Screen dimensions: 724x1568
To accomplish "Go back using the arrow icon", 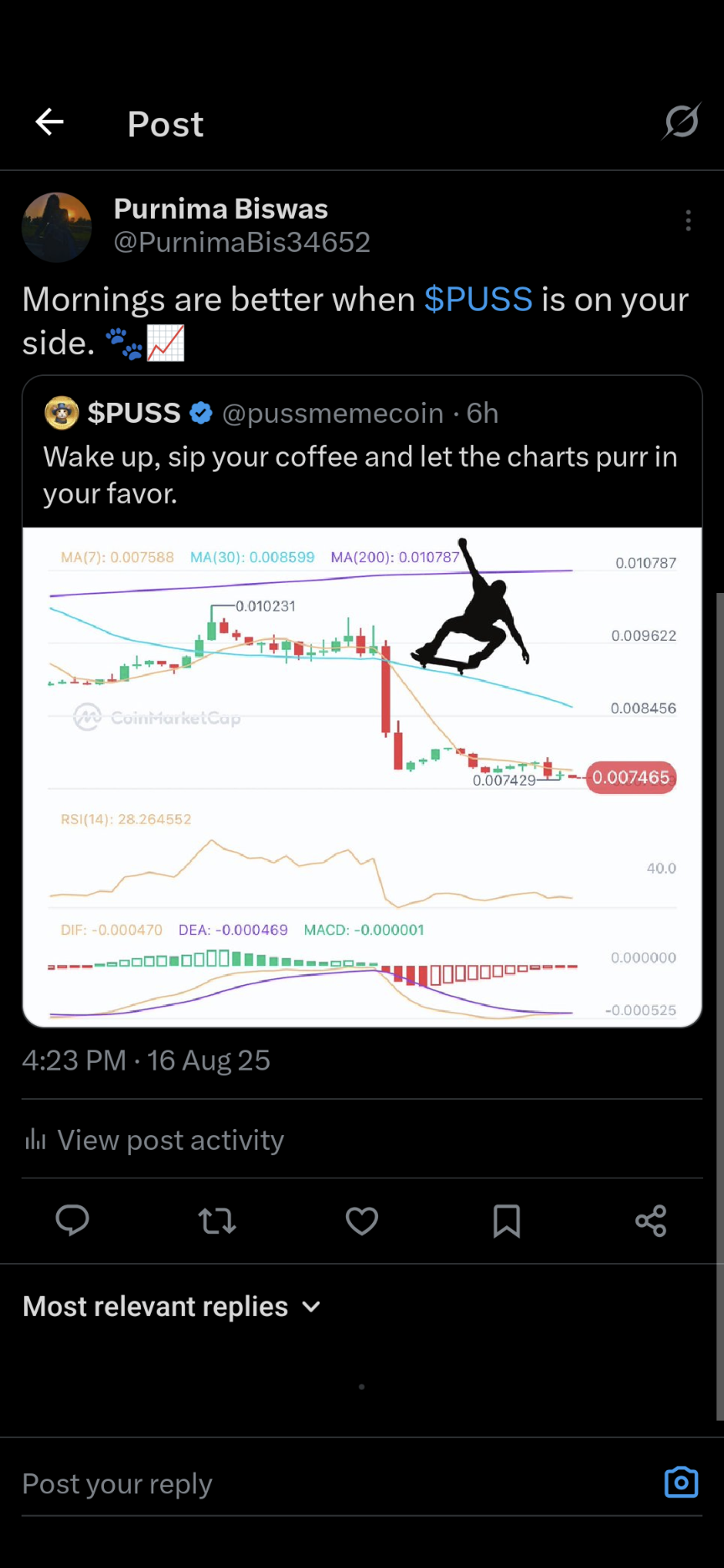I will pos(49,122).
